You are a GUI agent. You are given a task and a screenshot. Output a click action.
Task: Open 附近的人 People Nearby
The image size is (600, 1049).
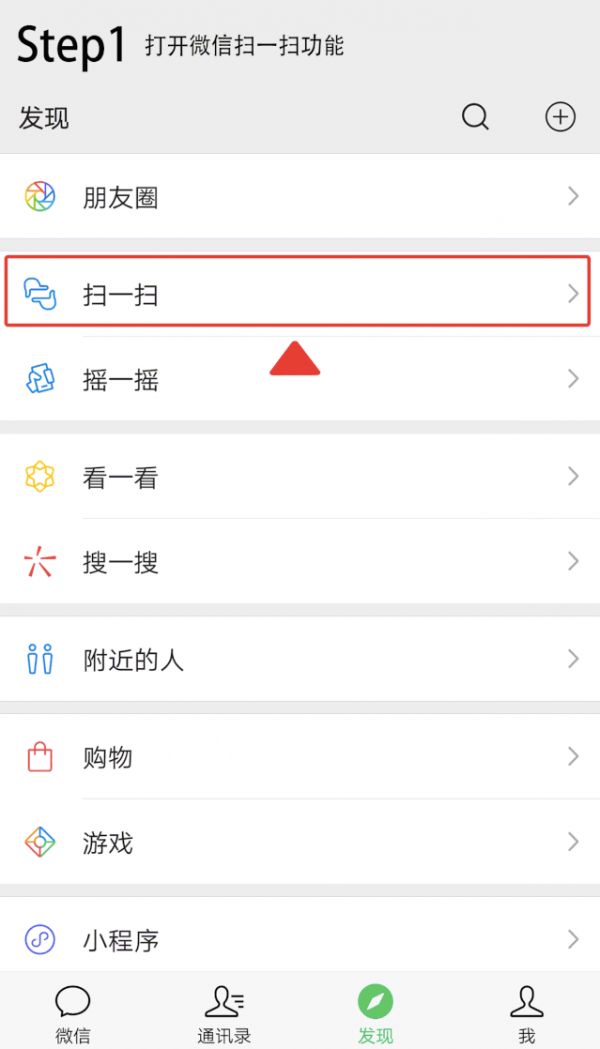tap(300, 659)
